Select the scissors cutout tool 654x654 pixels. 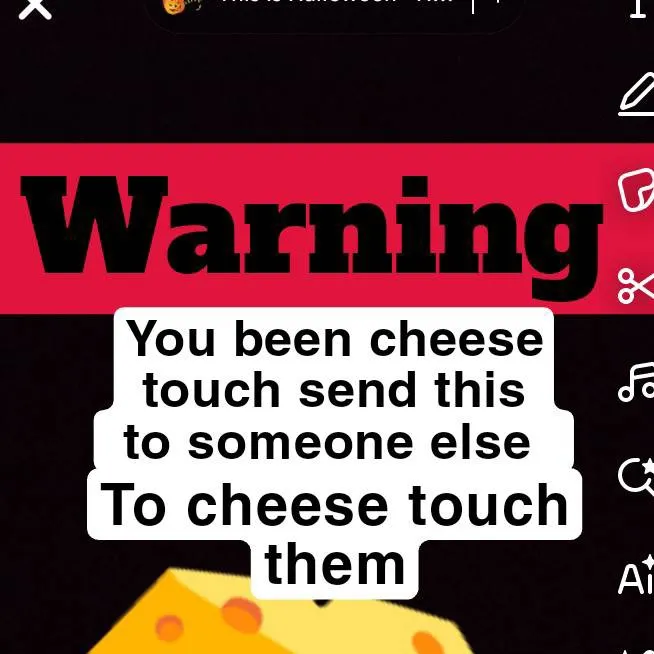click(x=636, y=285)
